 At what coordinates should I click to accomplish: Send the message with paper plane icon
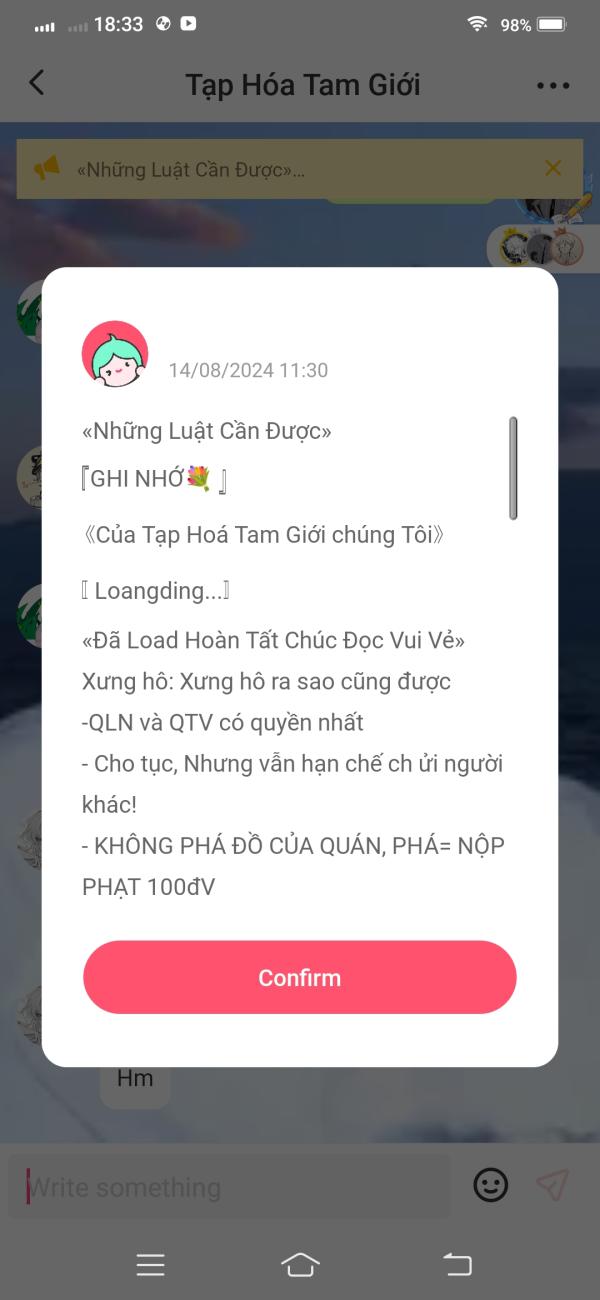click(x=552, y=1186)
